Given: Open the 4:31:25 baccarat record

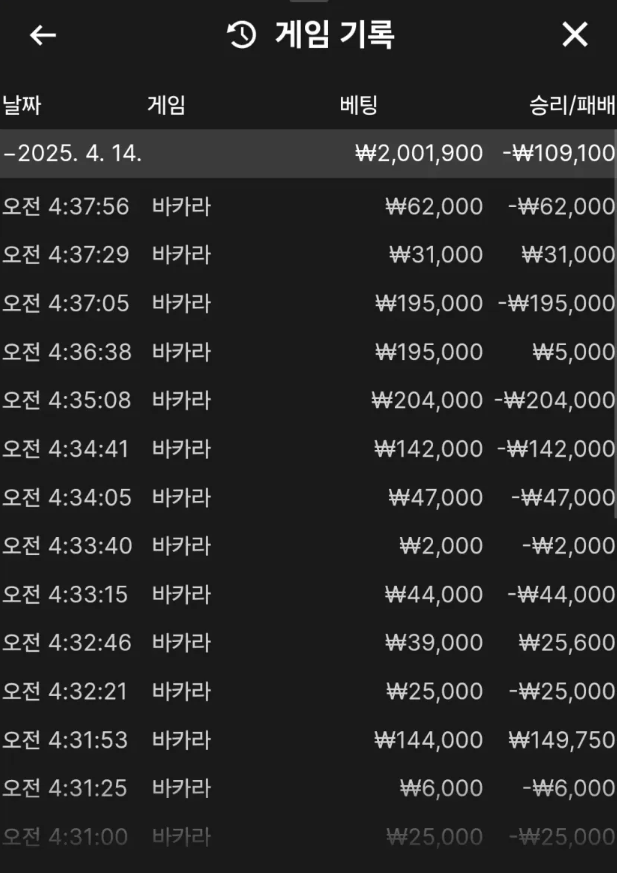Looking at the screenshot, I should pyautogui.click(x=308, y=789).
